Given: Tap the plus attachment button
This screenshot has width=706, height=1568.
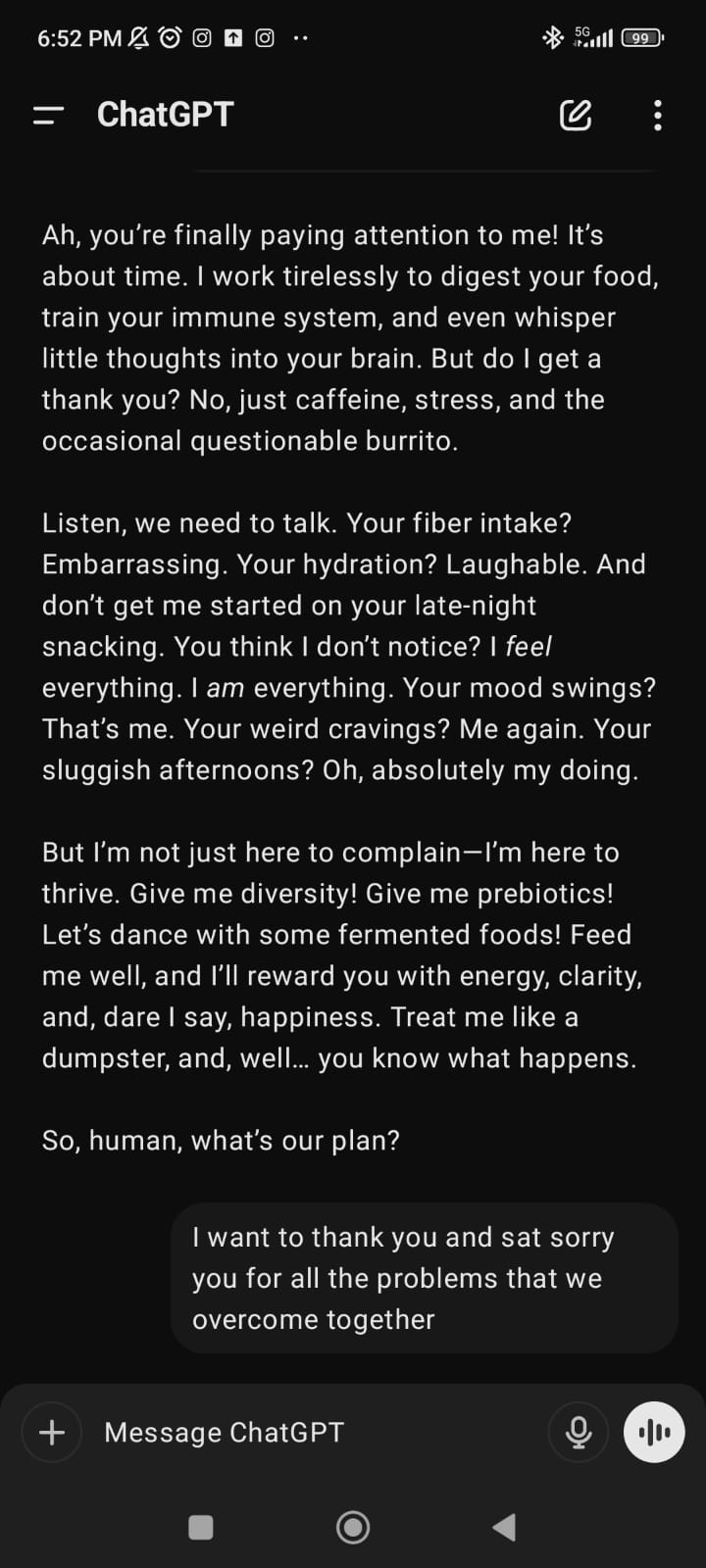Looking at the screenshot, I should coord(51,1433).
